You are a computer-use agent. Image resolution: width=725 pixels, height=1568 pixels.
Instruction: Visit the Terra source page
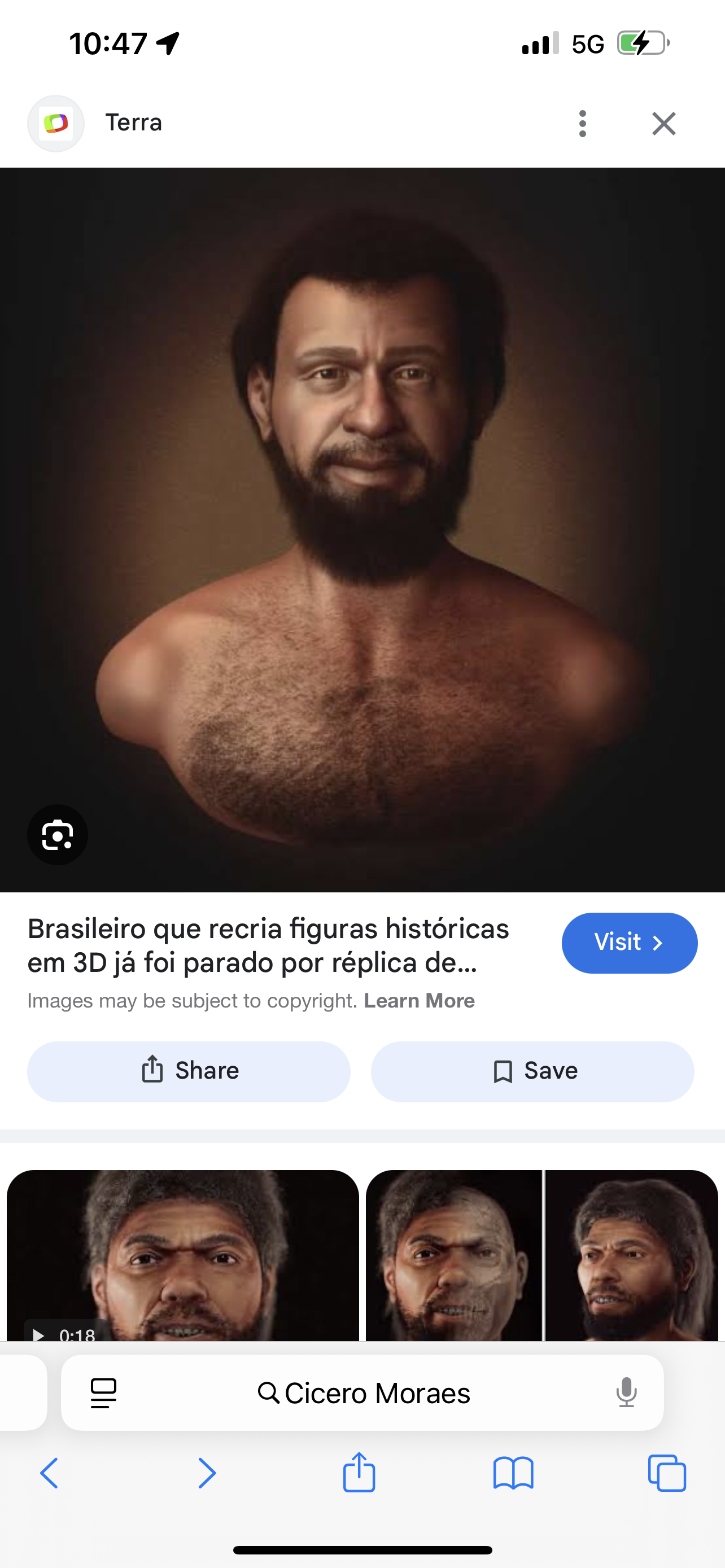pos(630,942)
